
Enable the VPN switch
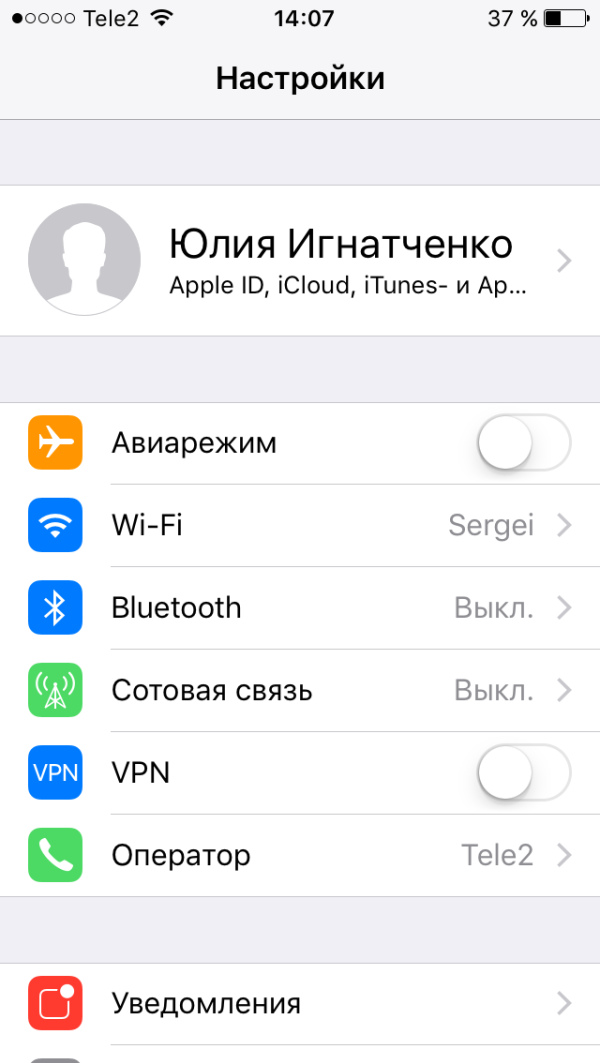pos(524,773)
